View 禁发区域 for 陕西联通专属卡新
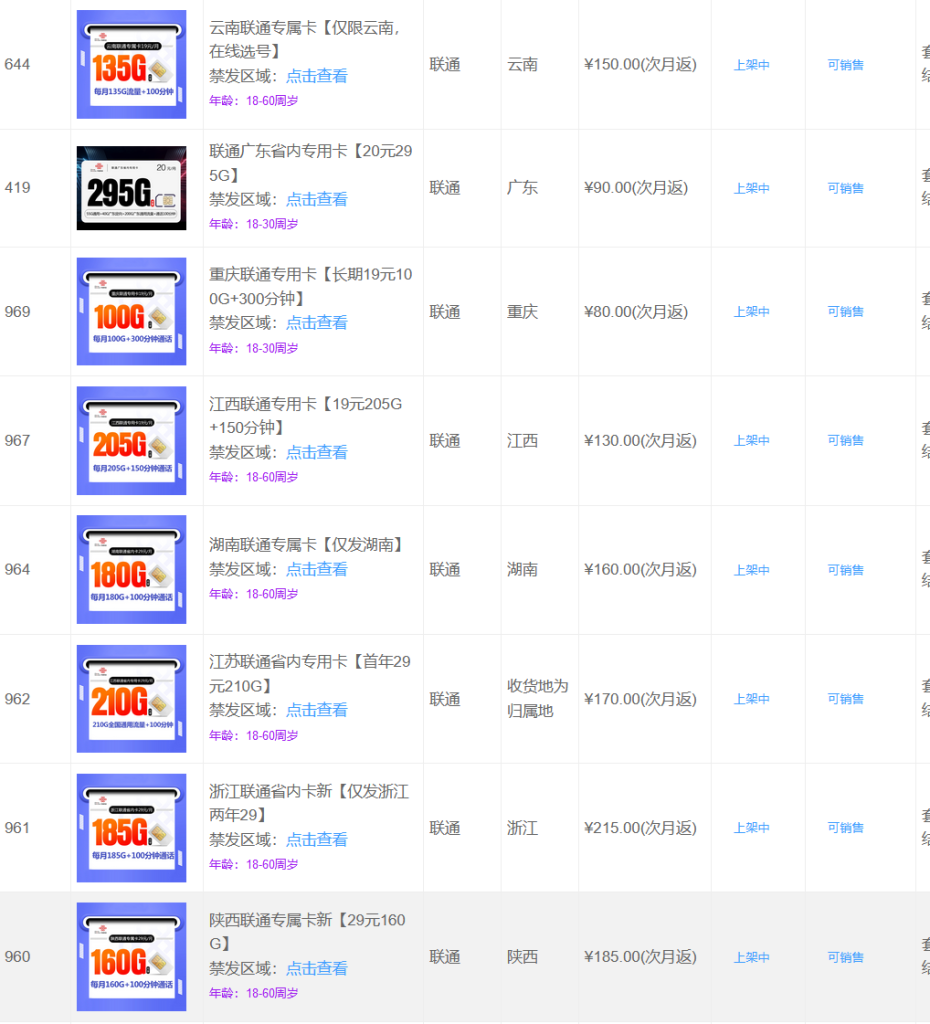The height and width of the screenshot is (1024, 930). coord(318,967)
